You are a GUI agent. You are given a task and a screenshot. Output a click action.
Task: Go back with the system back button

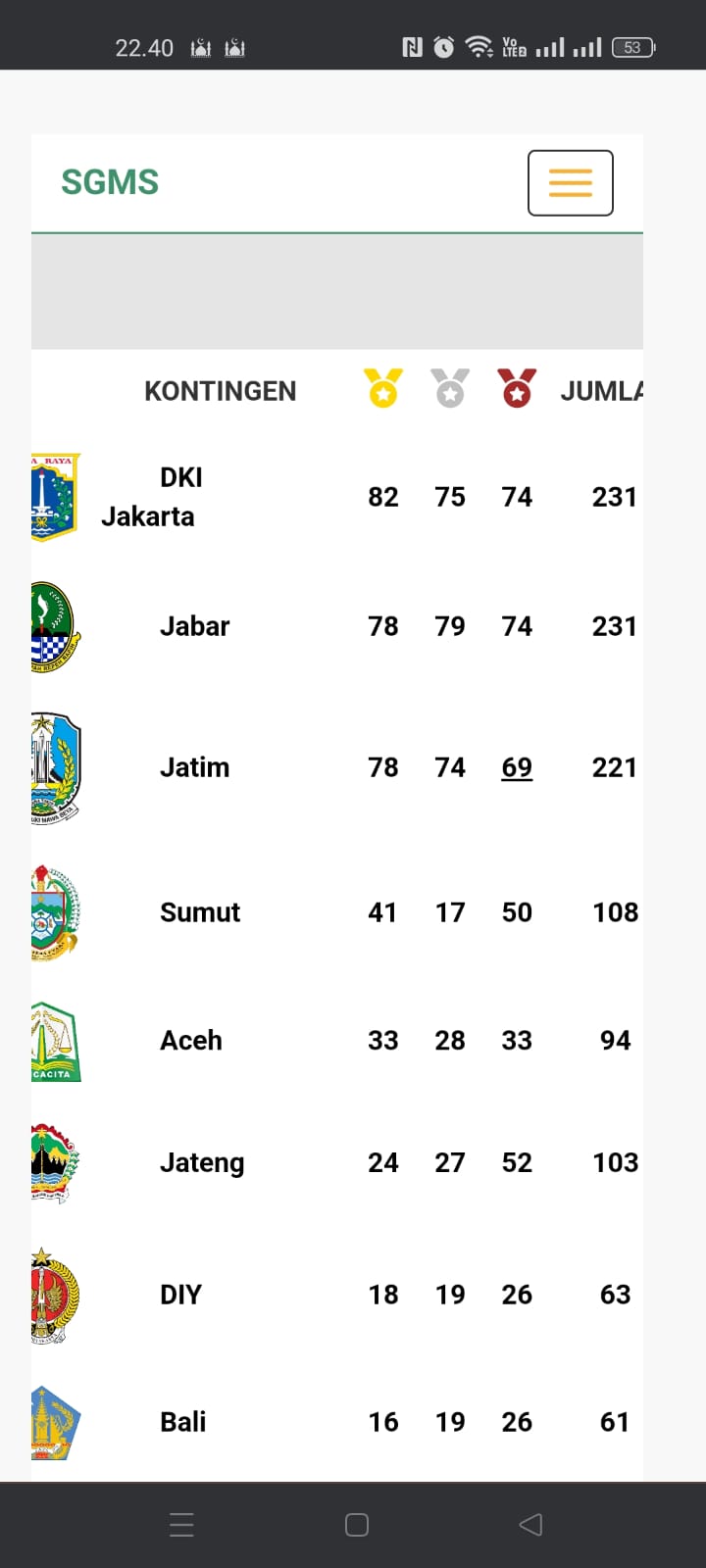[x=530, y=1524]
